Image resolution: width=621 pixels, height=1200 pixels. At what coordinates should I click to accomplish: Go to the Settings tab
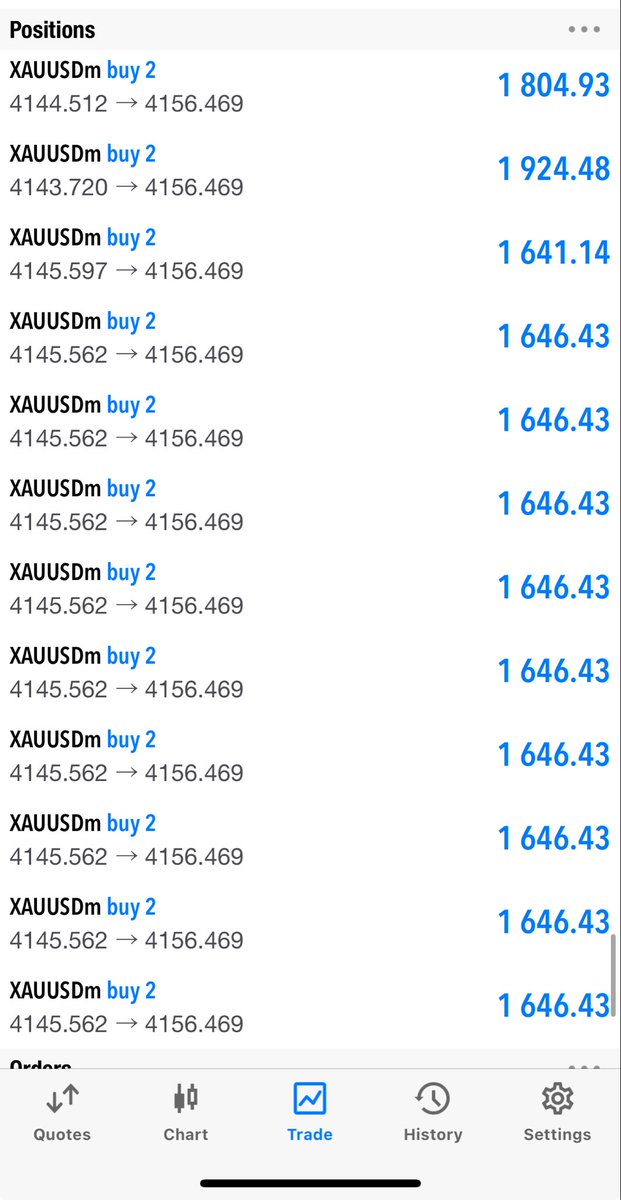click(x=557, y=1112)
